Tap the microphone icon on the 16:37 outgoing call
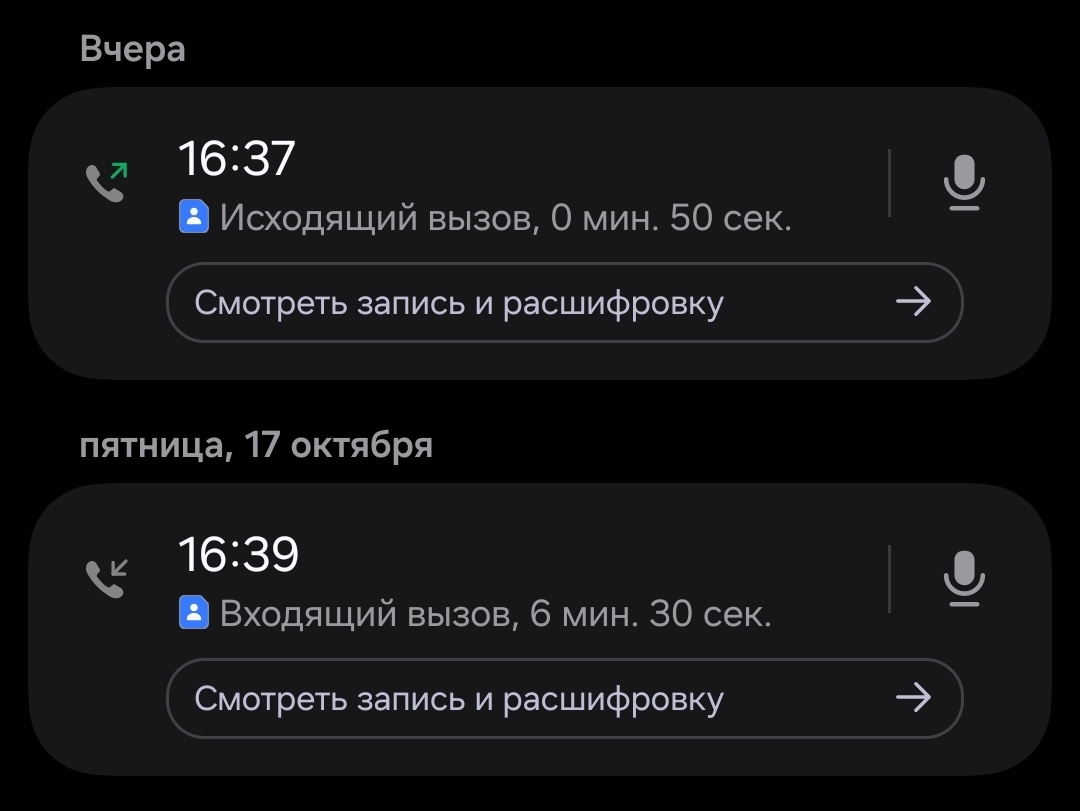Image resolution: width=1080 pixels, height=811 pixels. pyautogui.click(x=964, y=183)
